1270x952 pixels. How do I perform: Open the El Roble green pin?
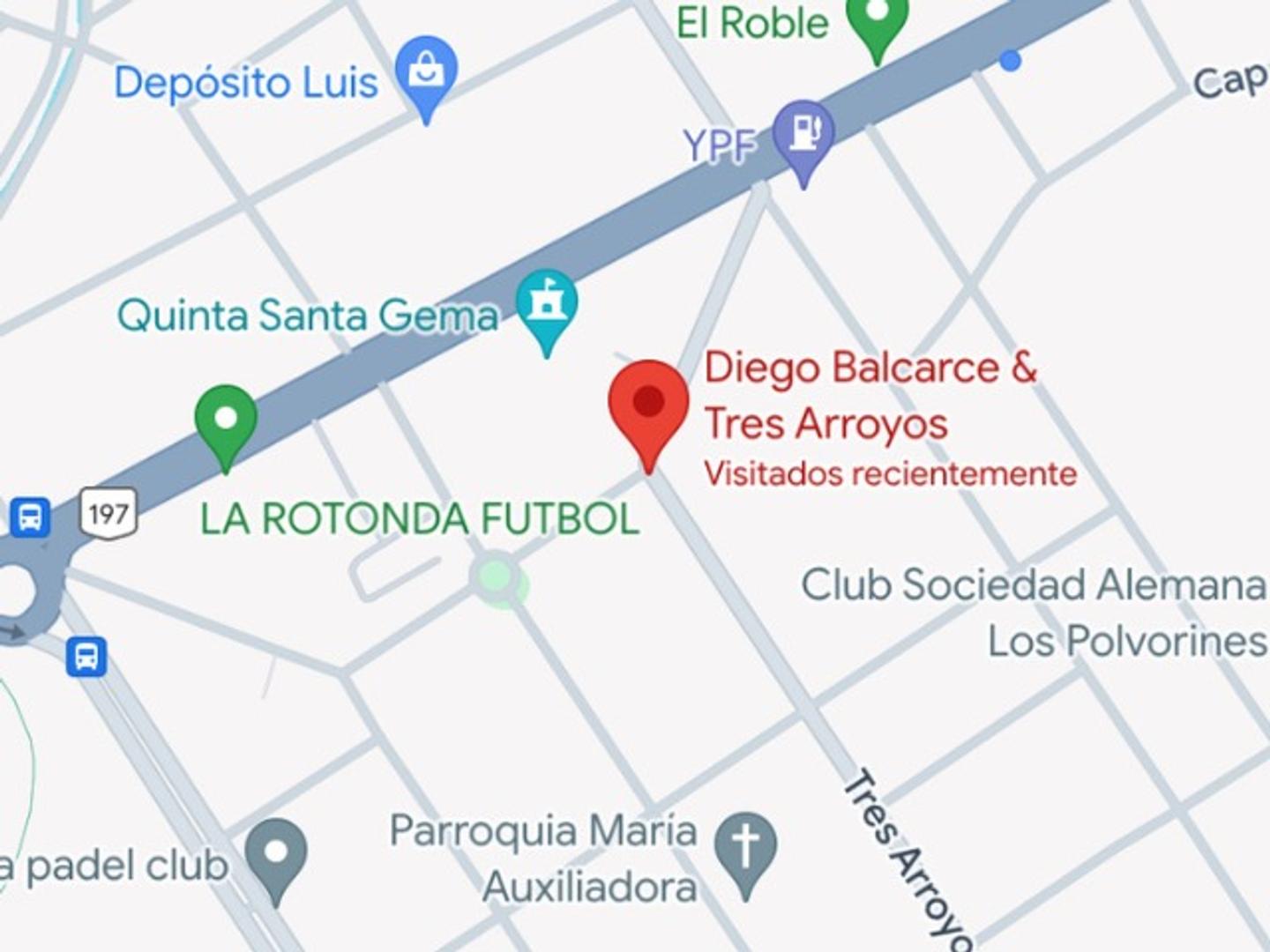[x=877, y=18]
